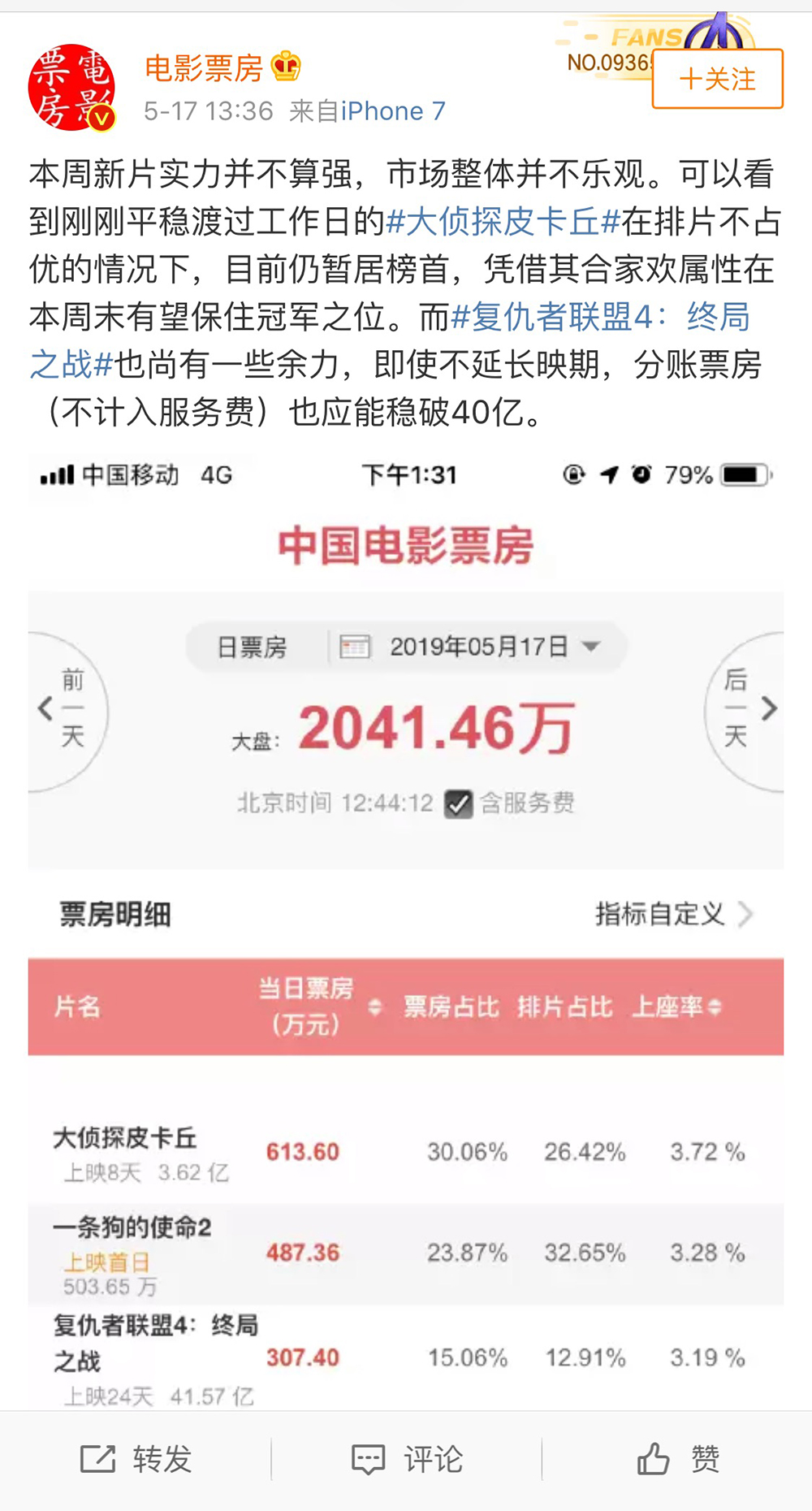Like this post with 赞
Image resolution: width=812 pixels, height=1511 pixels.
(678, 1459)
